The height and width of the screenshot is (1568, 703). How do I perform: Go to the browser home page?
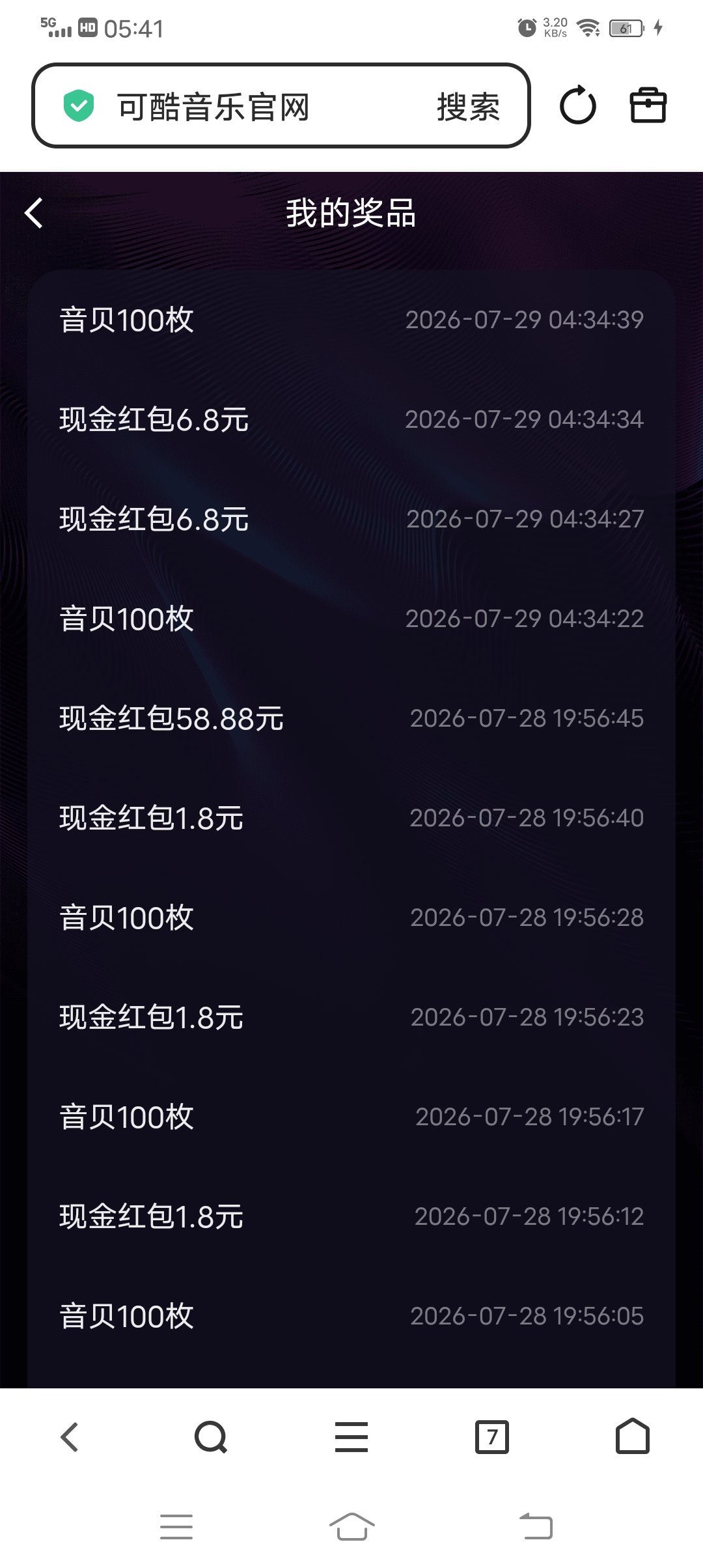tap(633, 1436)
